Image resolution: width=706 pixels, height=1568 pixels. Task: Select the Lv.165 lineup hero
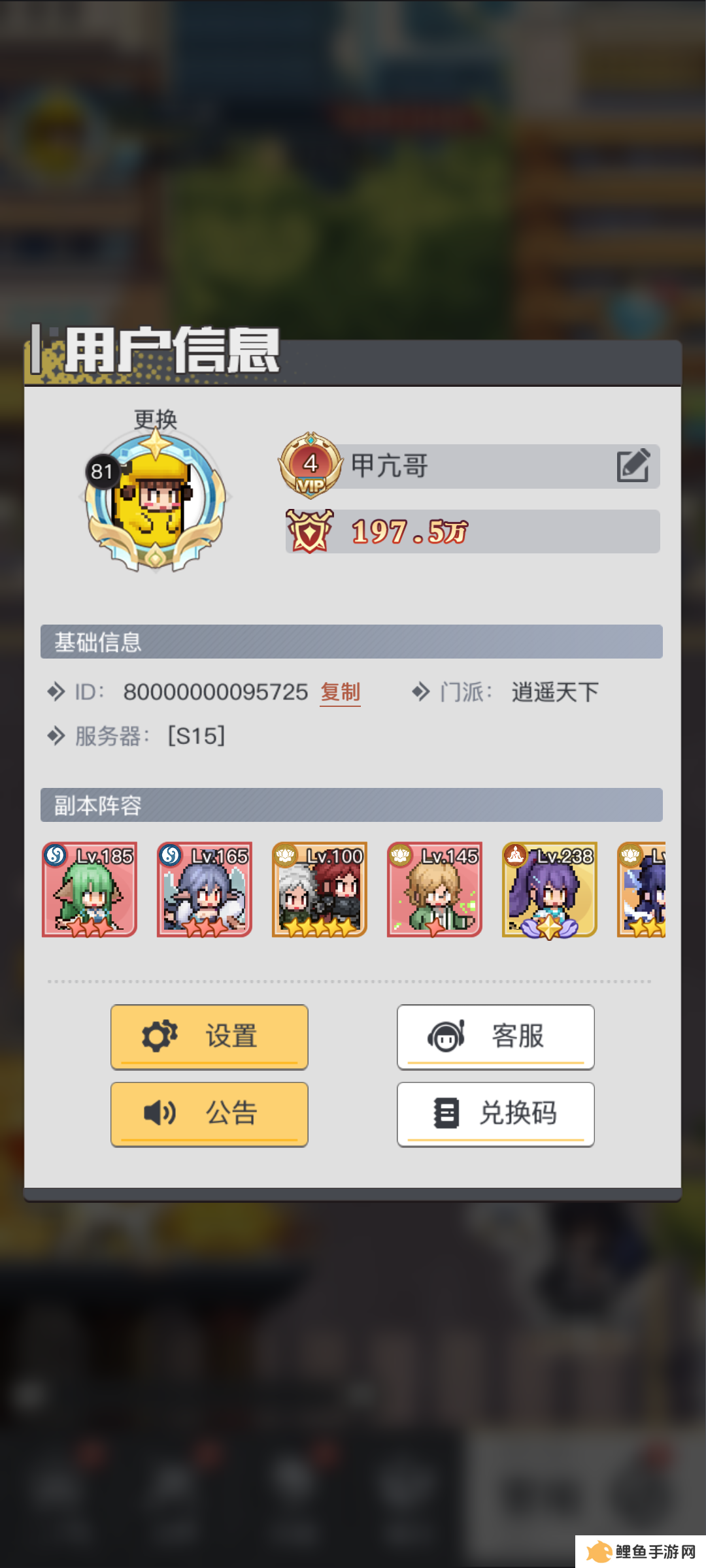tap(205, 889)
